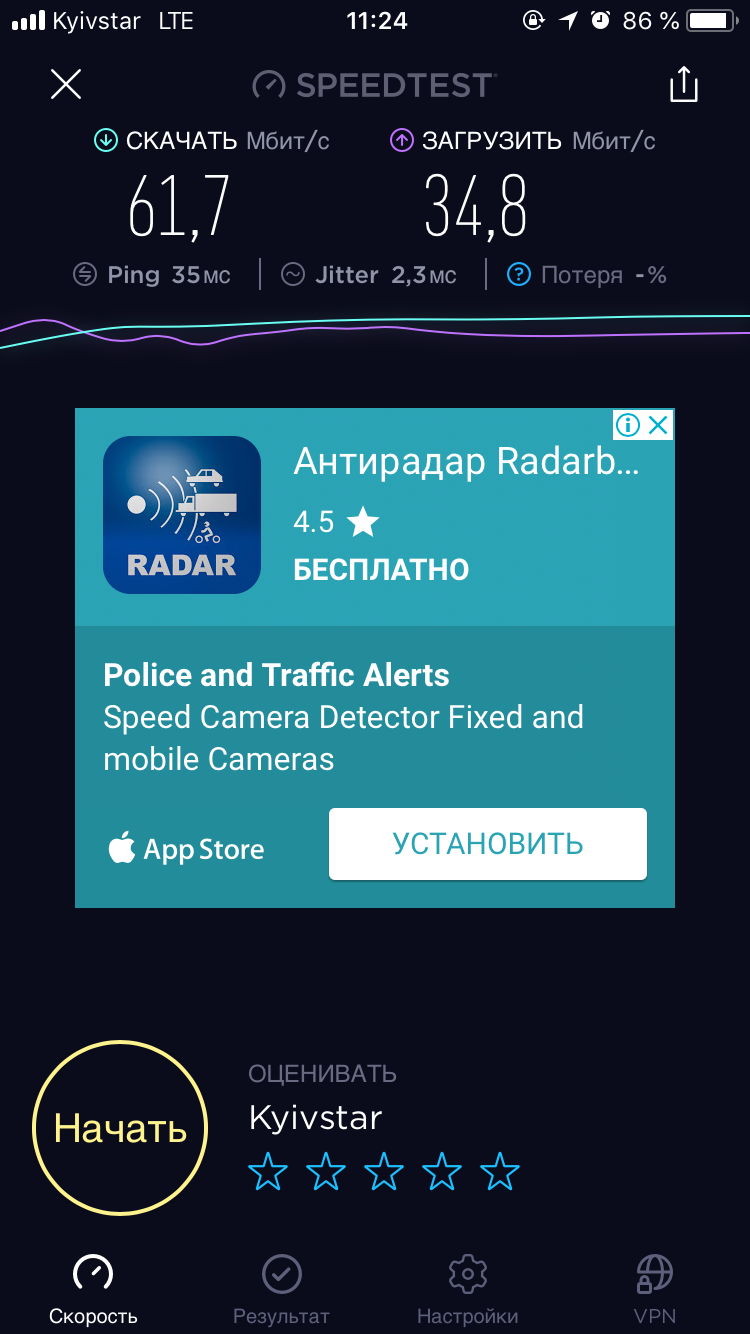750x1334 pixels.
Task: Install the Антирадар app via УСТАНОВИТЬ
Action: pyautogui.click(x=488, y=844)
